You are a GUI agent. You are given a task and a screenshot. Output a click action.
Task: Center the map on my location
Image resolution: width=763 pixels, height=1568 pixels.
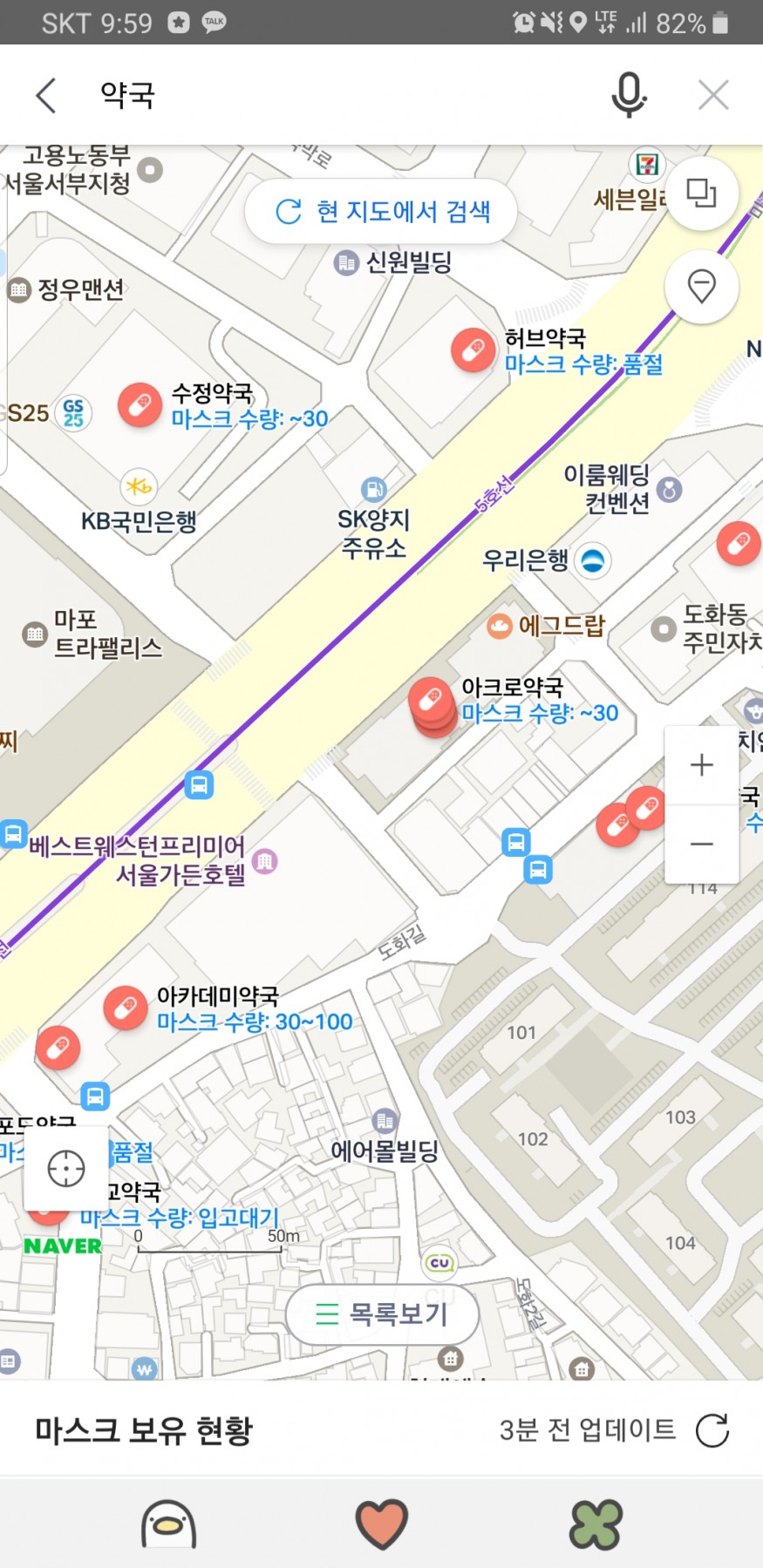66,1168
